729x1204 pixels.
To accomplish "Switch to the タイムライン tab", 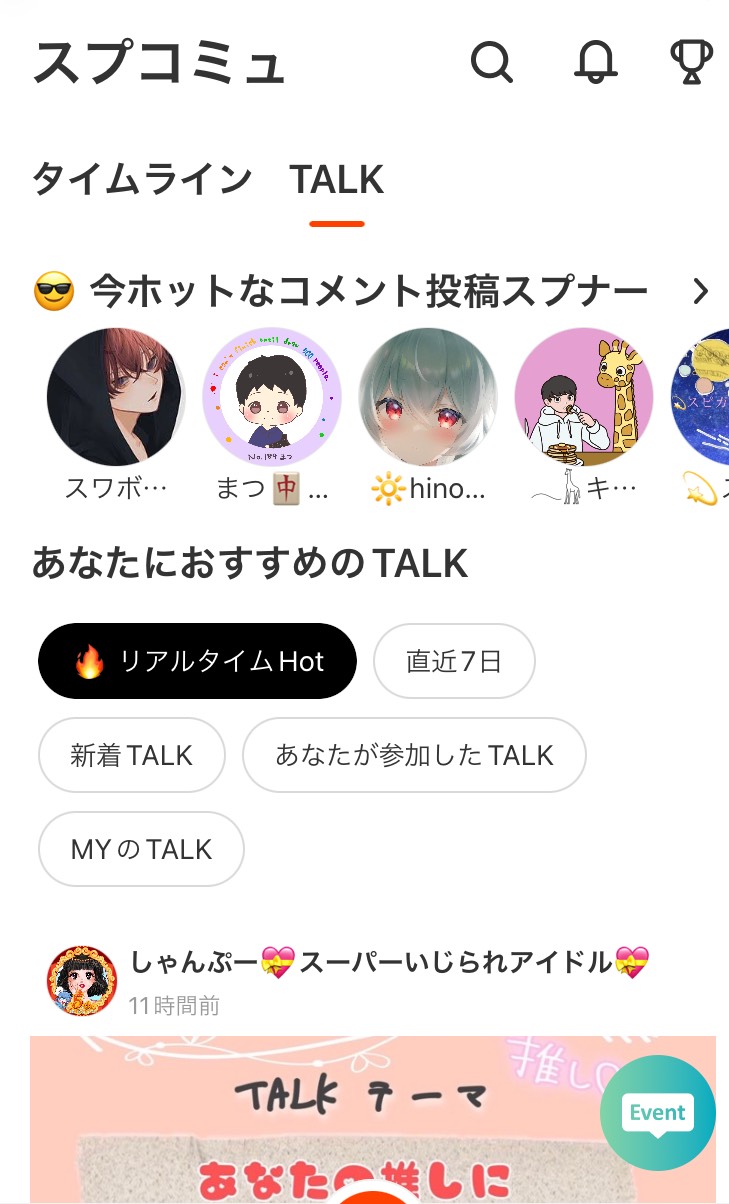I will [x=142, y=180].
